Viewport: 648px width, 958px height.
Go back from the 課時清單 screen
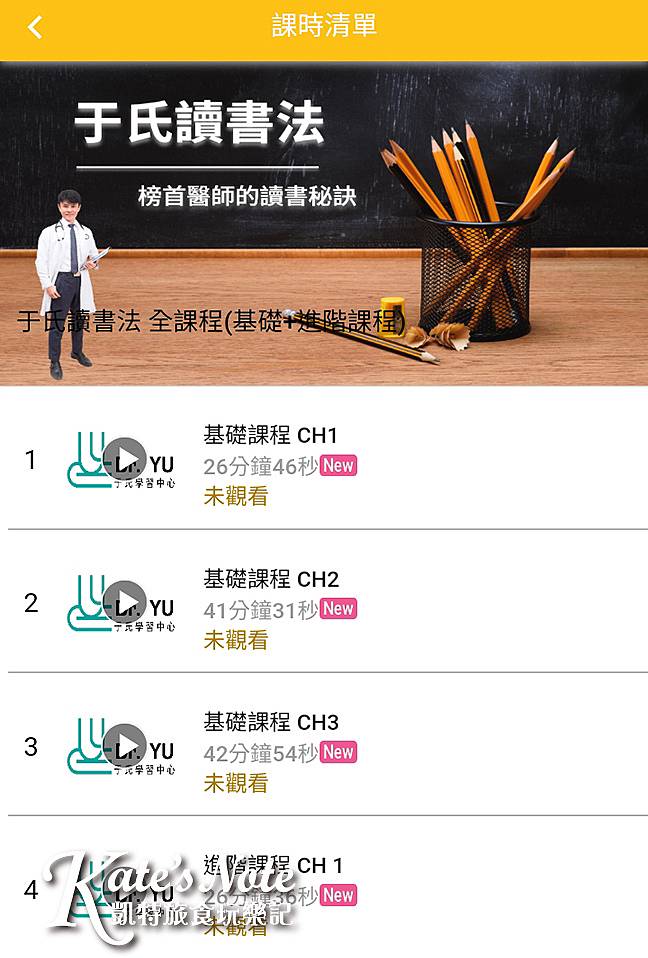point(35,28)
